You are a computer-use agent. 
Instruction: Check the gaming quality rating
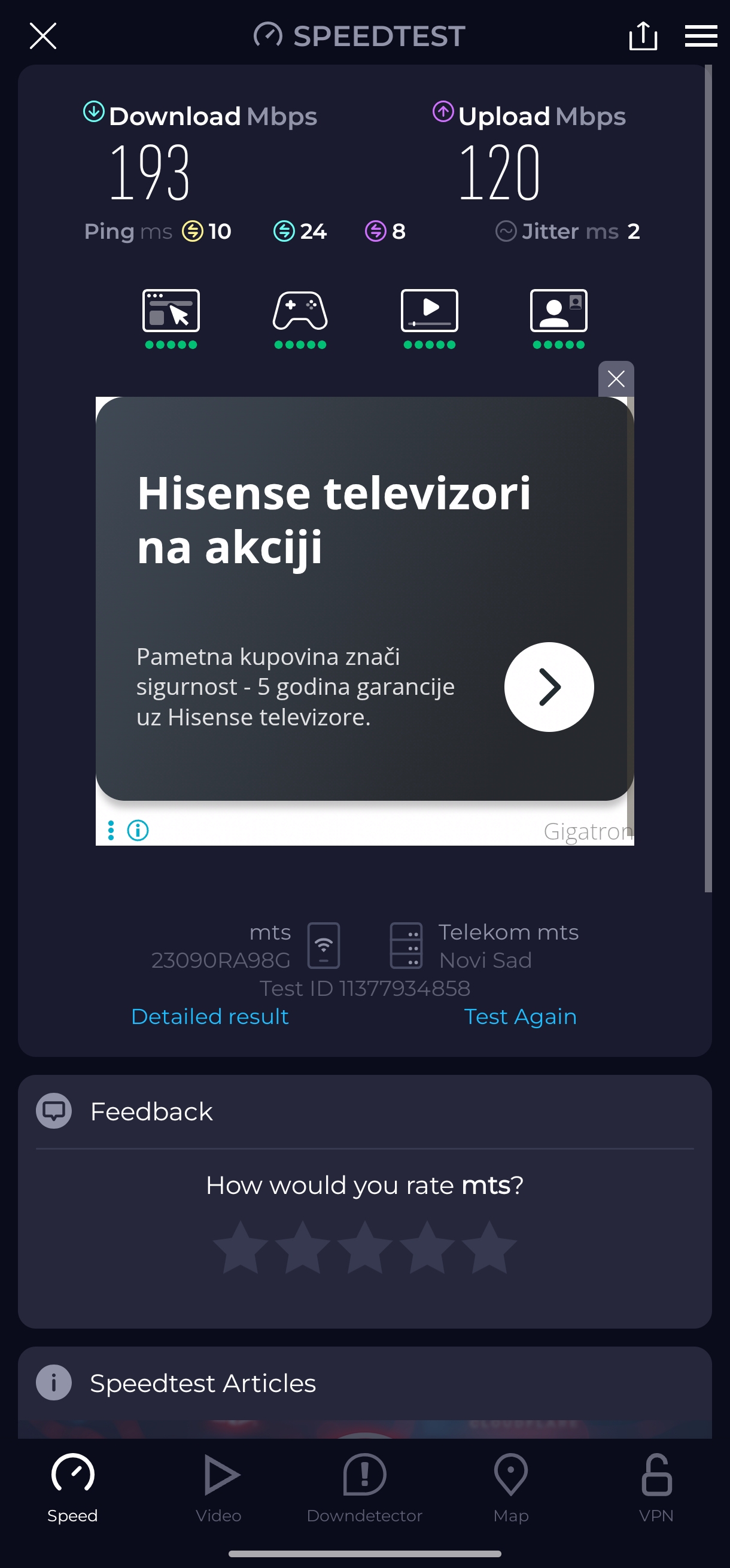click(x=300, y=318)
